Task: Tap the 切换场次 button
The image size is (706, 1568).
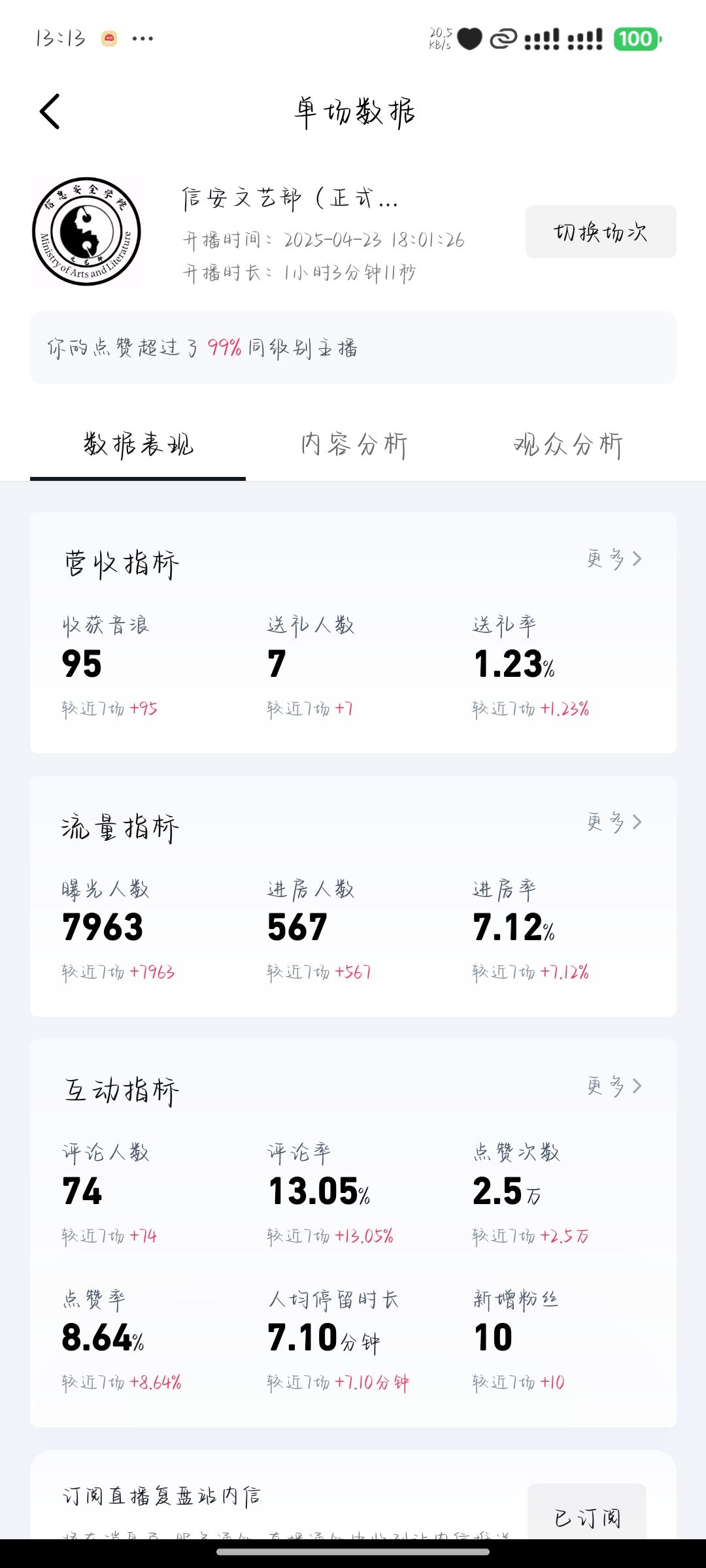Action: [x=600, y=232]
